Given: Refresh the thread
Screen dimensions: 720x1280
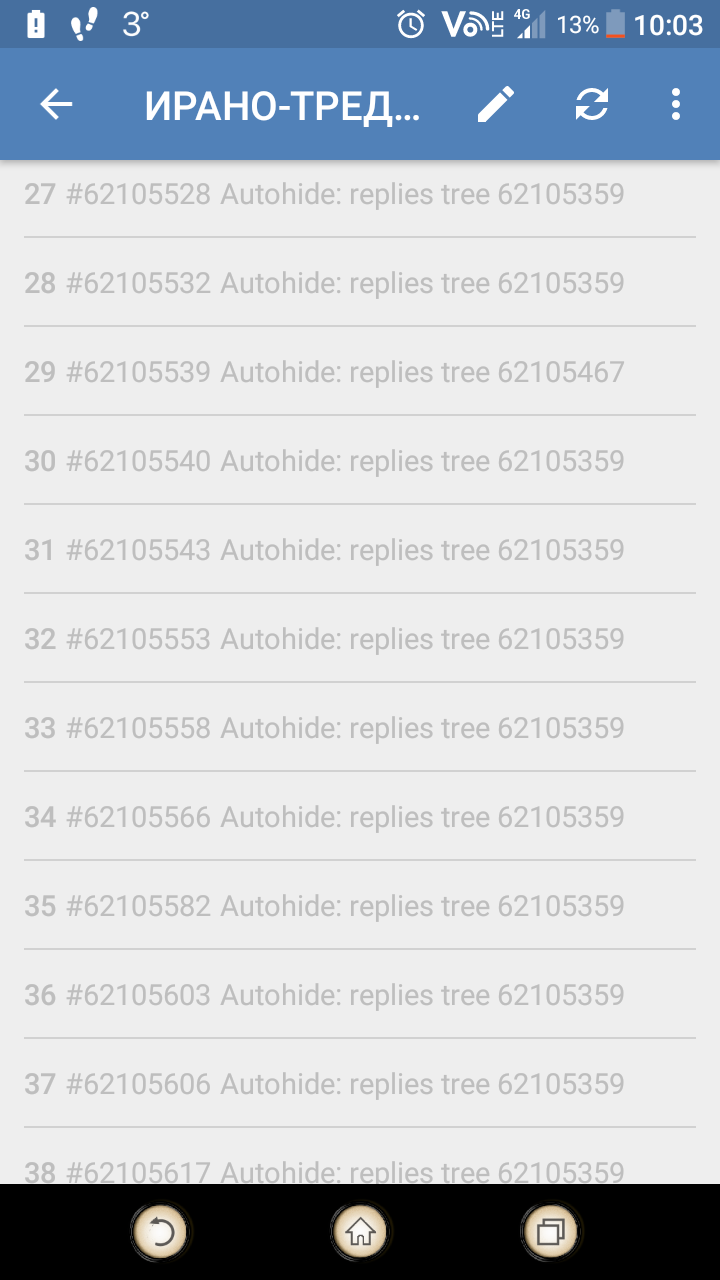Looking at the screenshot, I should point(592,105).
